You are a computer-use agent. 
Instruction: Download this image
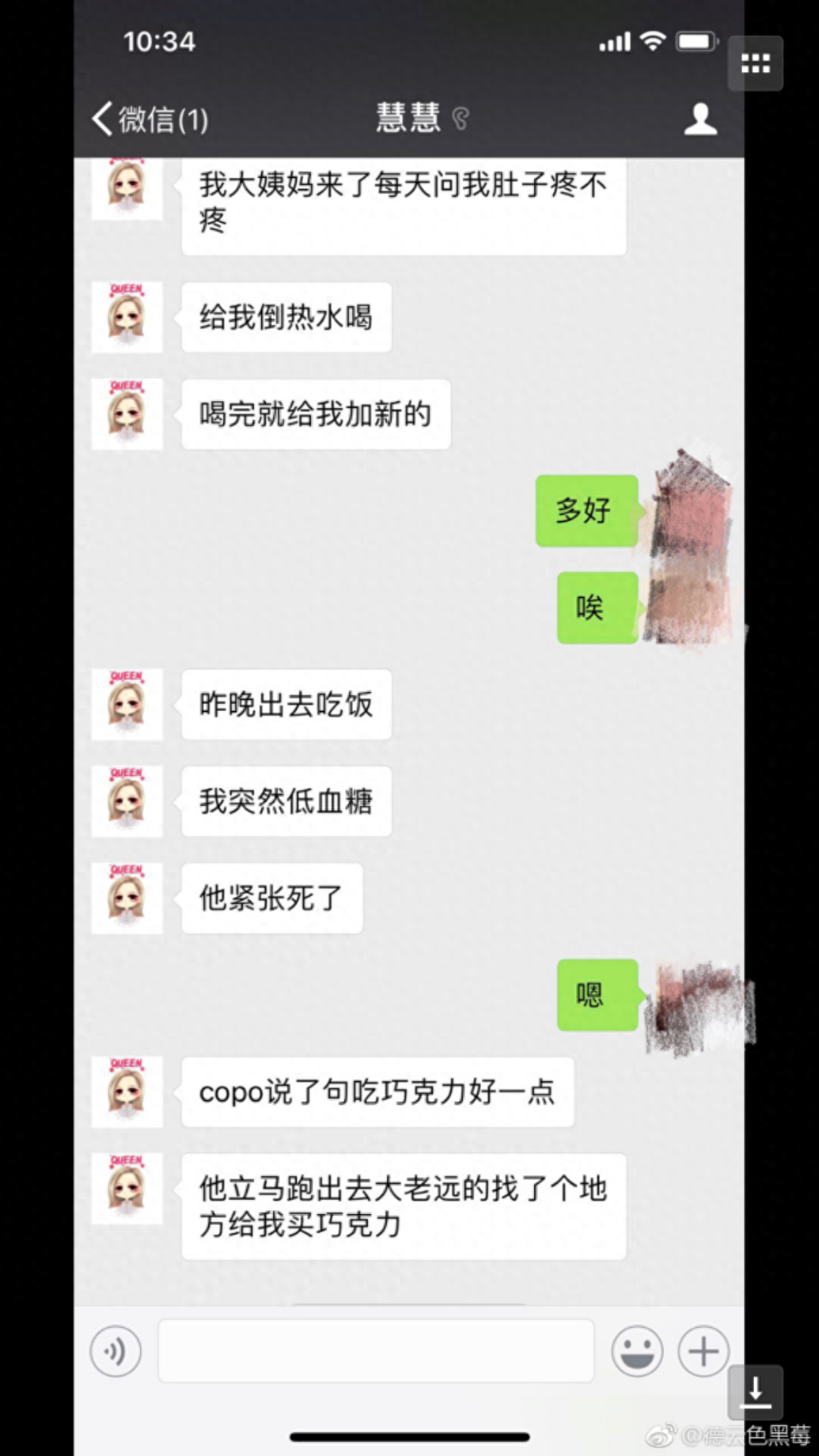coord(755,1392)
